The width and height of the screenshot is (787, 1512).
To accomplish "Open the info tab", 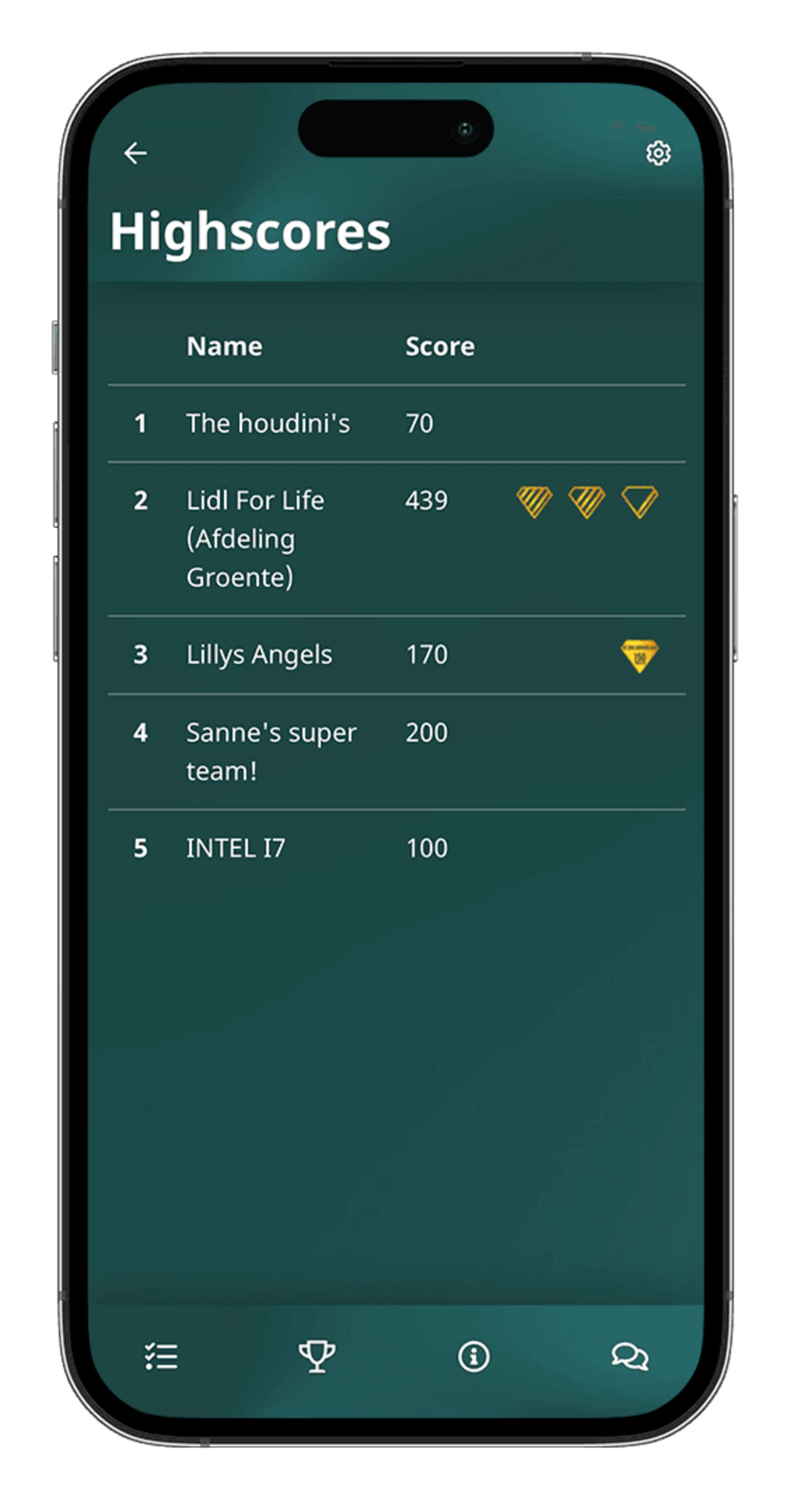I will coord(473,1356).
